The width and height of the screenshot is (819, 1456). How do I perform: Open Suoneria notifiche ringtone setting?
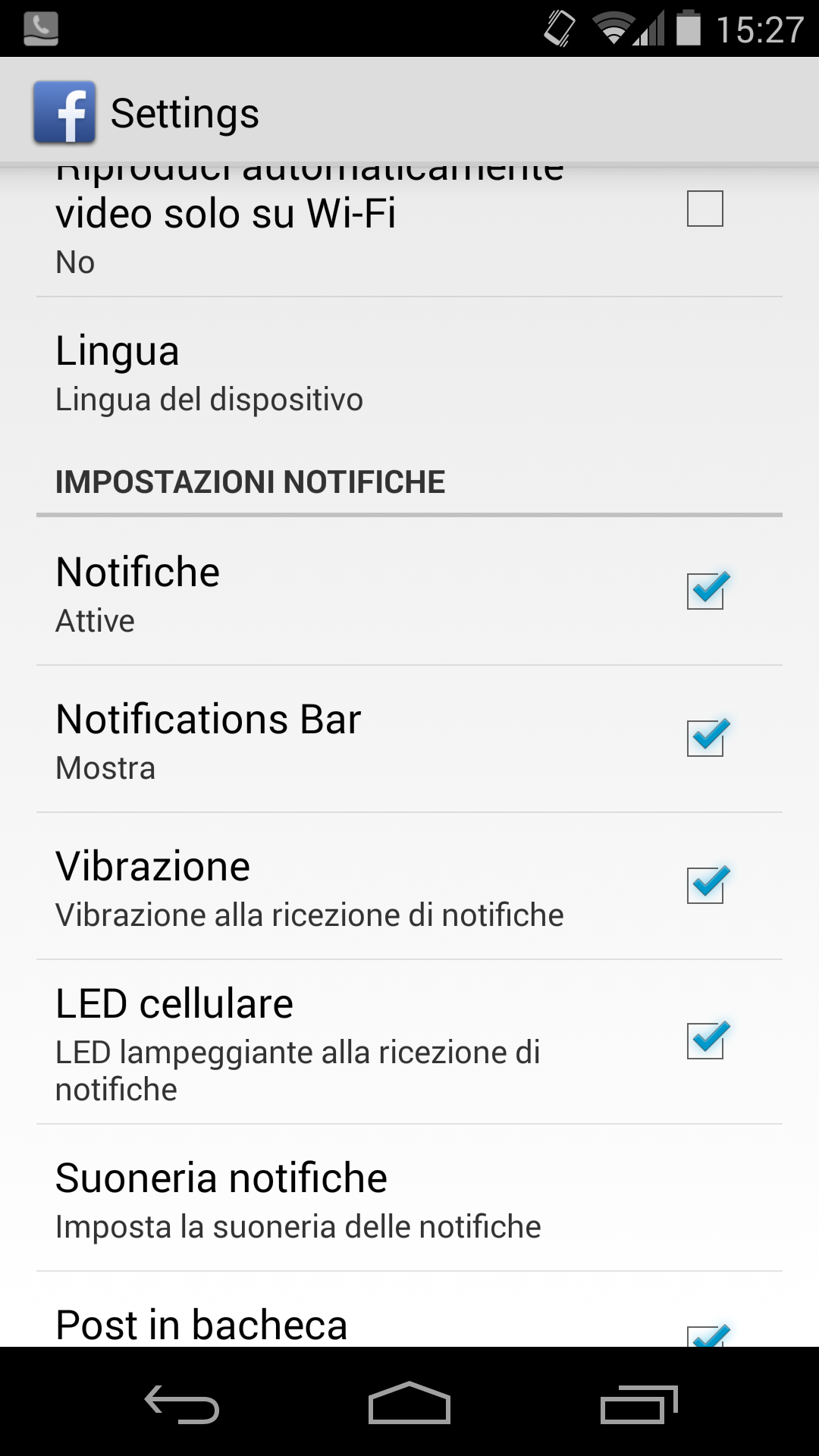[x=409, y=1198]
